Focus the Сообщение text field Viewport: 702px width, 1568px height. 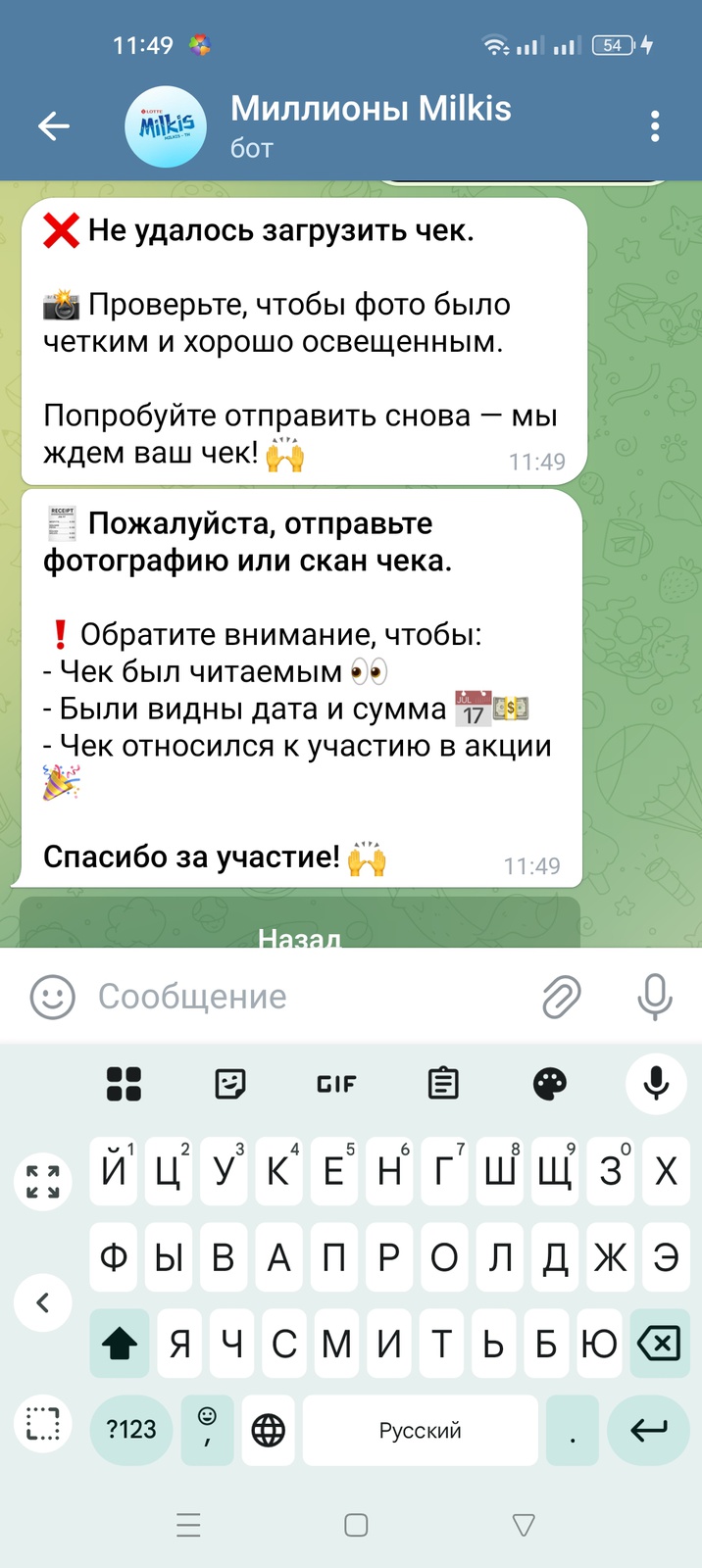pyautogui.click(x=304, y=997)
